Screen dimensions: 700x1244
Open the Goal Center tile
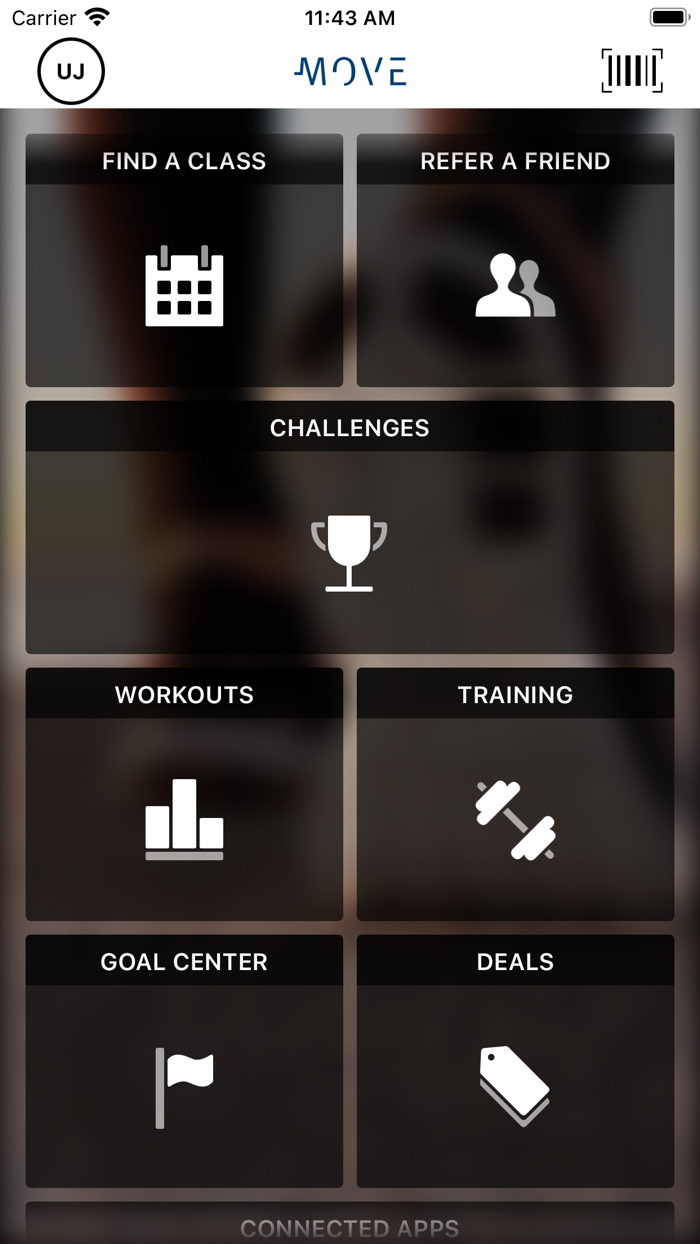coord(184,1061)
